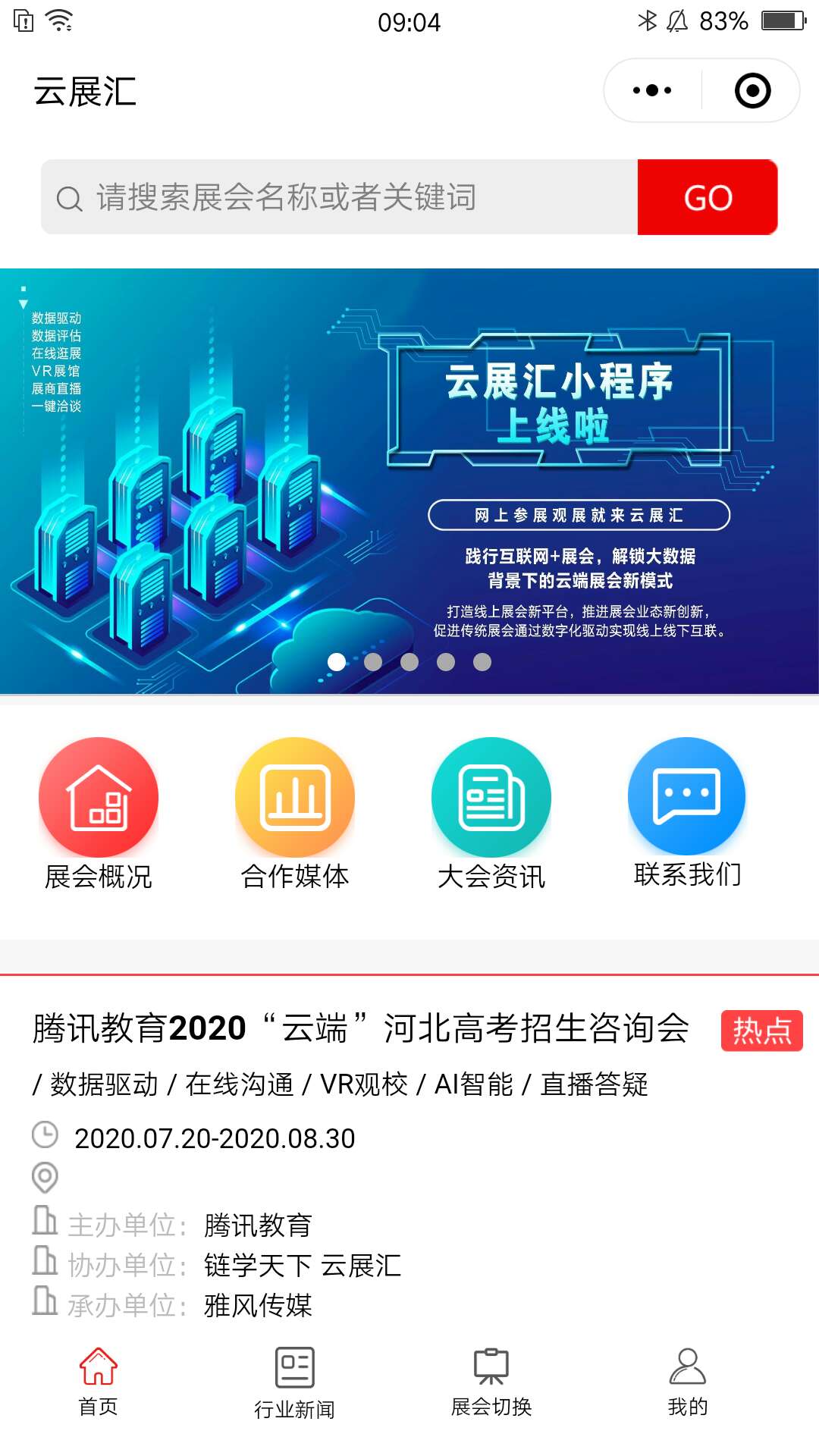Open the 云展汇小程序上线啦 banner

pyautogui.click(x=409, y=481)
